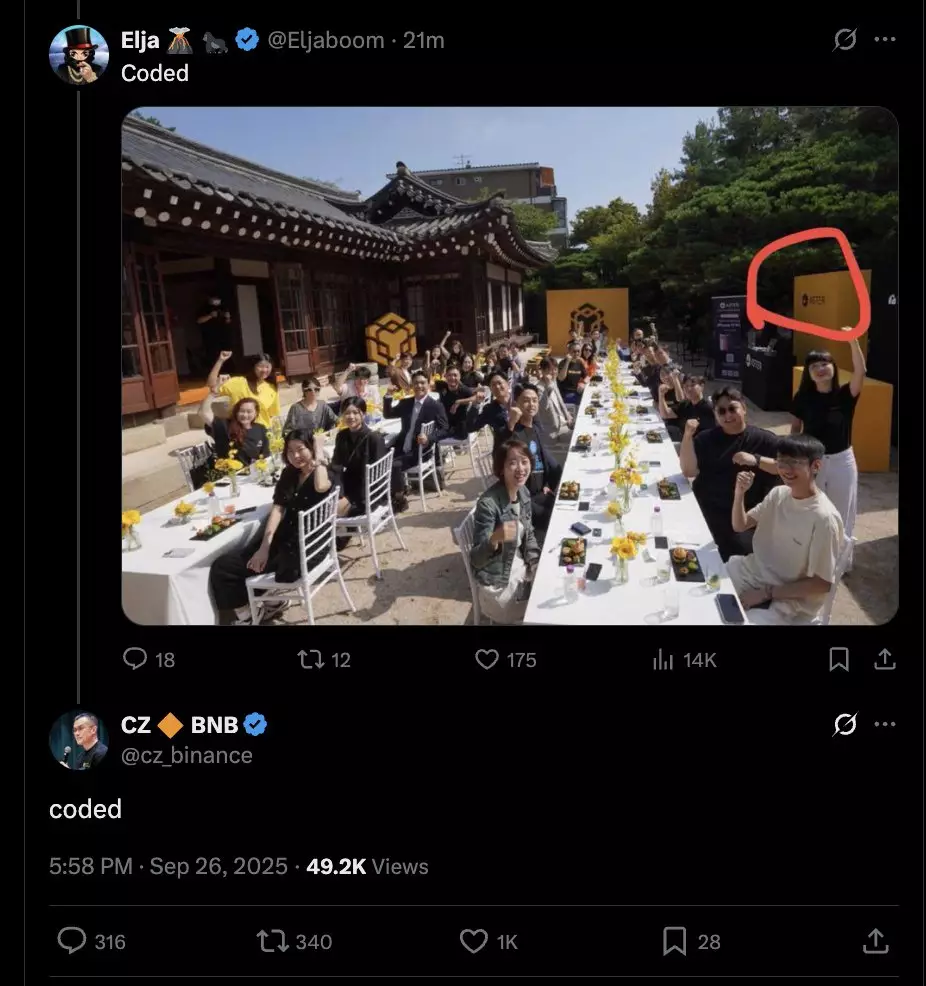This screenshot has height=986, width=926.
Task: Open the group lunch photo in Elja's post
Action: 510,365
